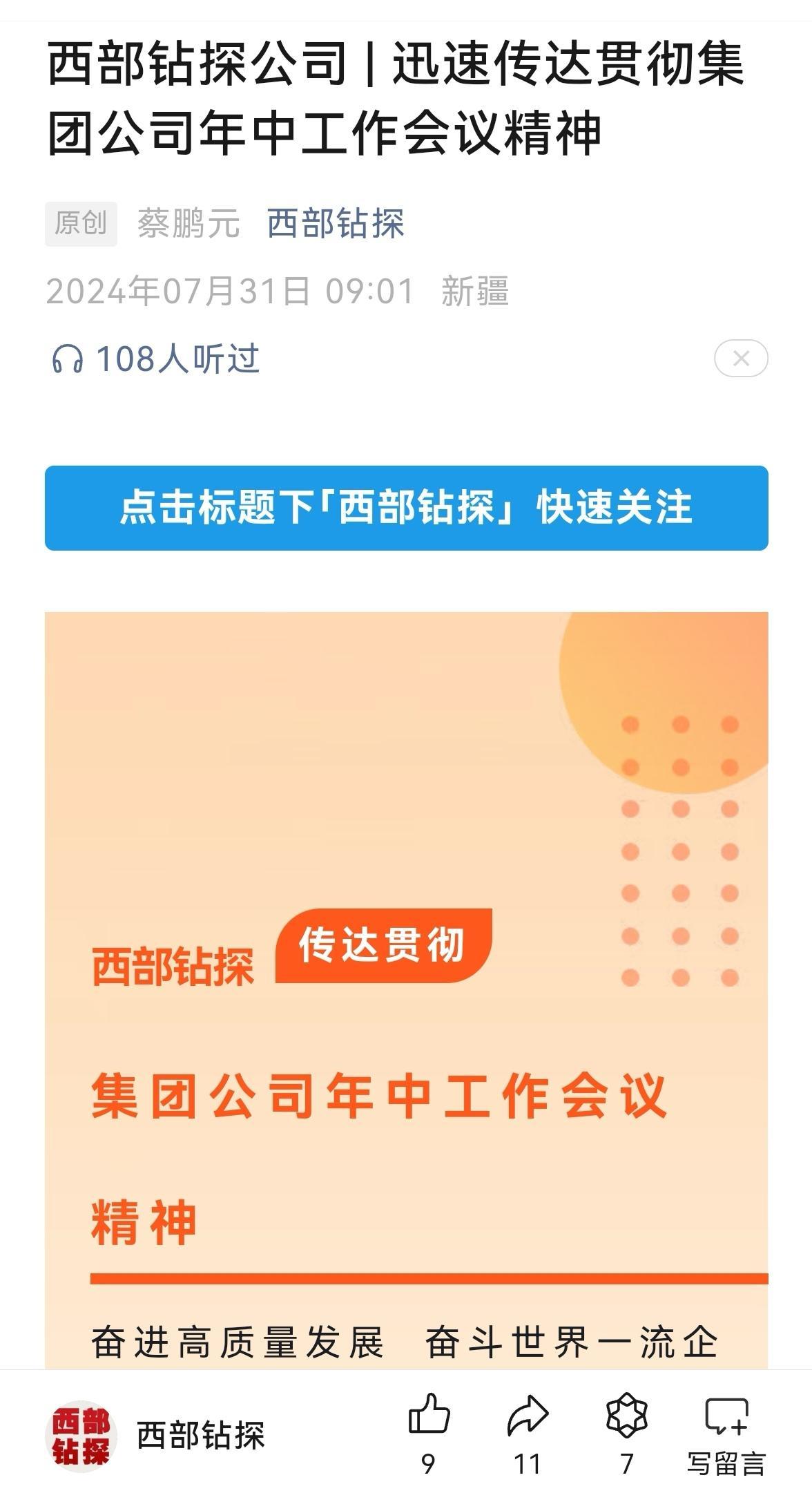
Task: Dismiss the audio listening bar
Action: pos(740,359)
